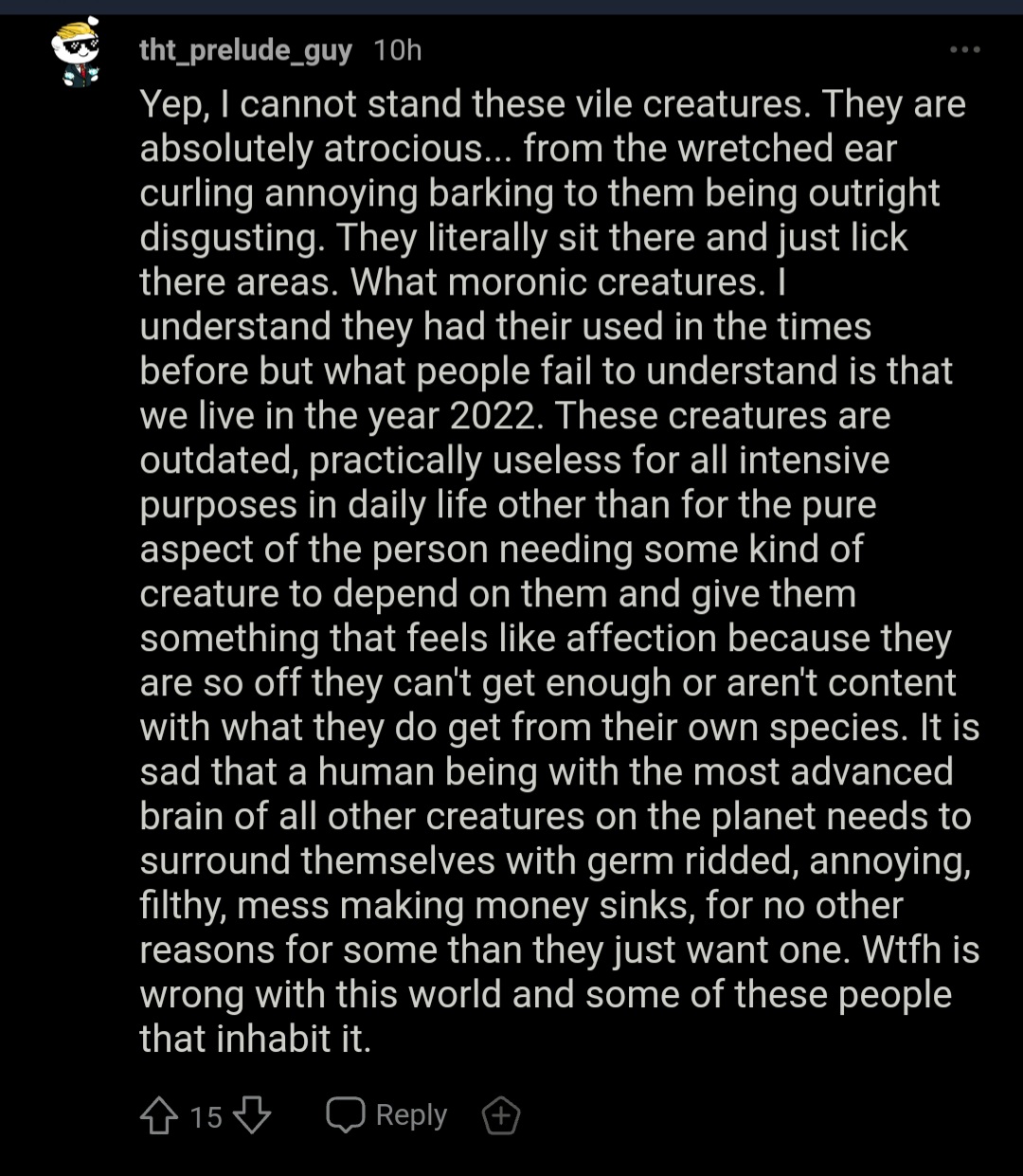Reply to tht_prelude_guy's comment
The width and height of the screenshot is (1023, 1176).
386,1115
